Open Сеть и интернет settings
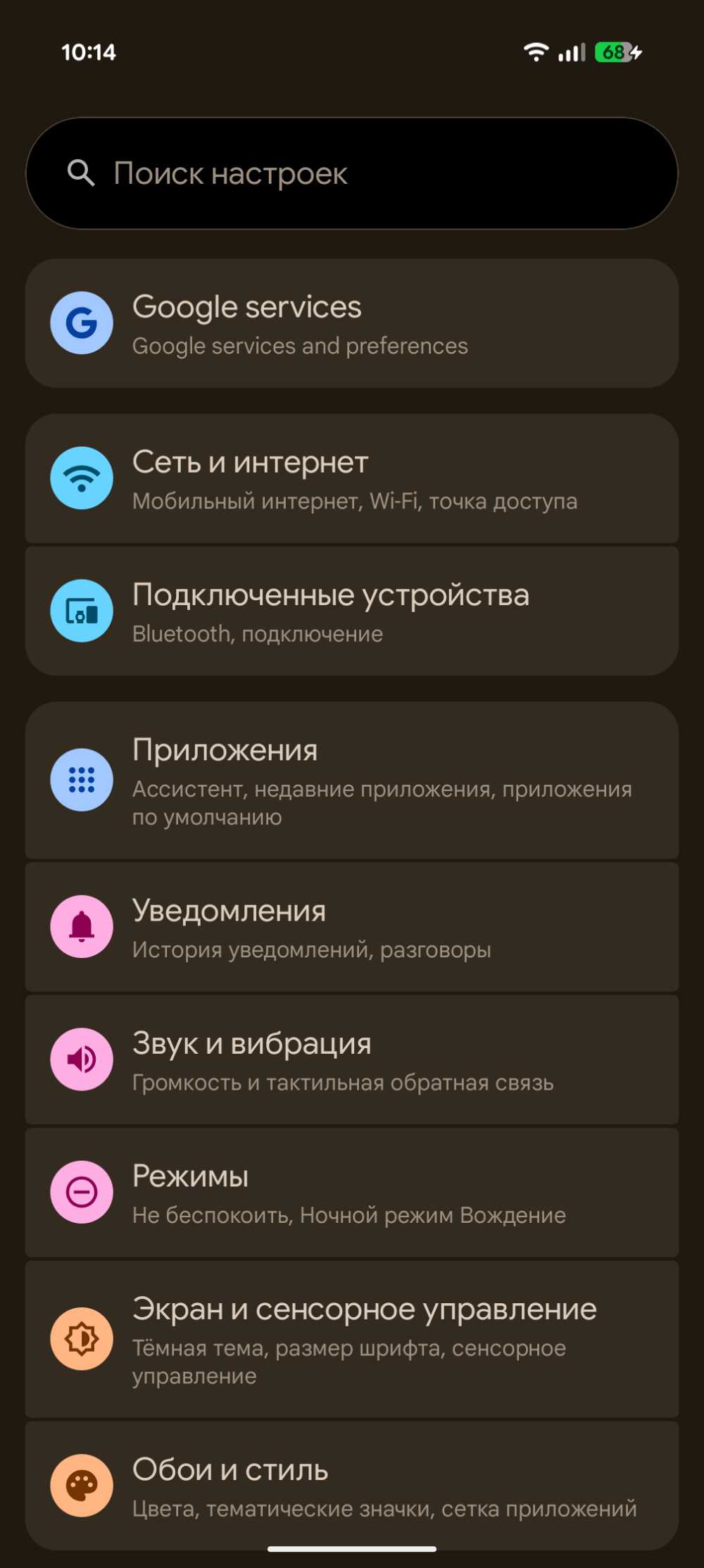Image resolution: width=704 pixels, height=1568 pixels. point(352,478)
